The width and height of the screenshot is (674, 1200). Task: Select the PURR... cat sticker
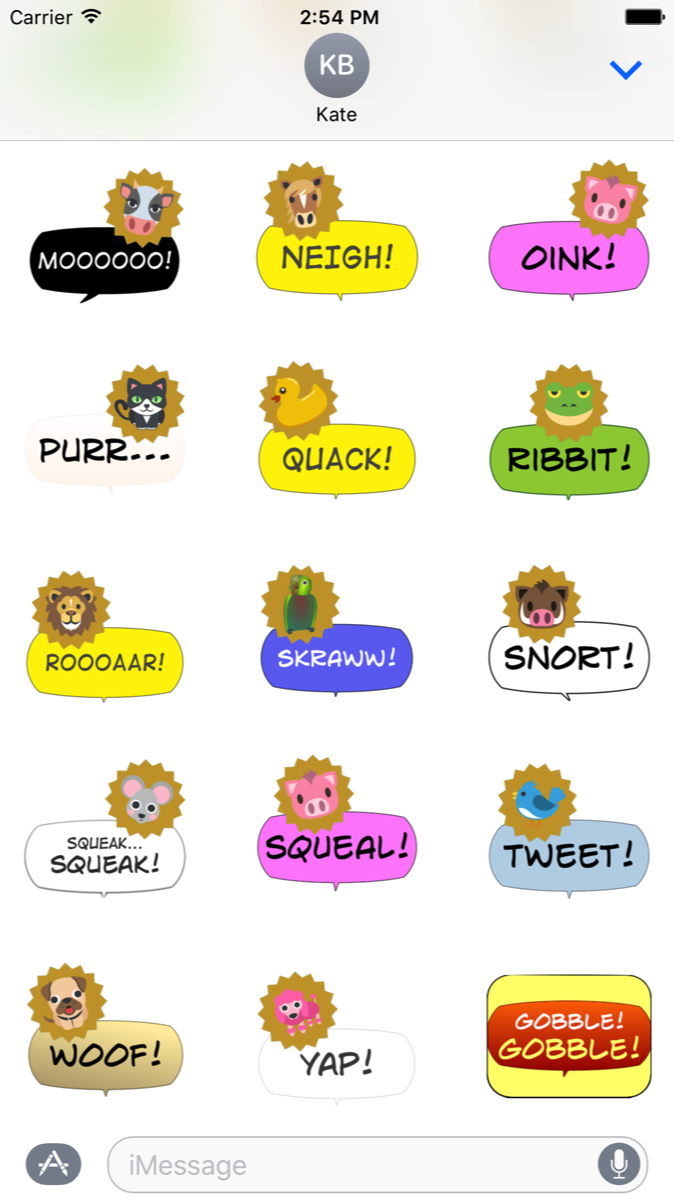point(105,440)
